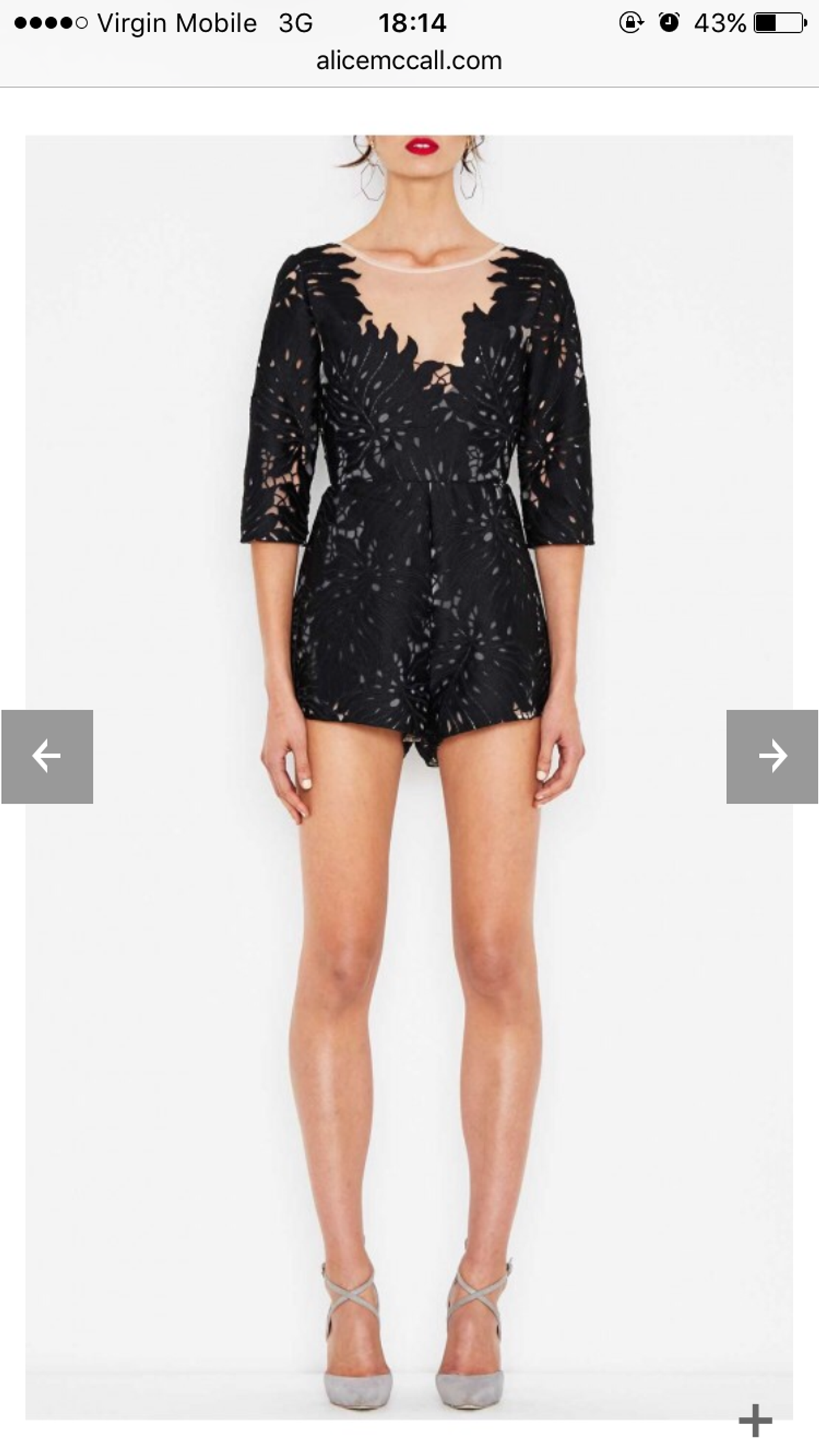Tap the status bar to scroll to top
This screenshot has width=819, height=1456.
point(409,21)
